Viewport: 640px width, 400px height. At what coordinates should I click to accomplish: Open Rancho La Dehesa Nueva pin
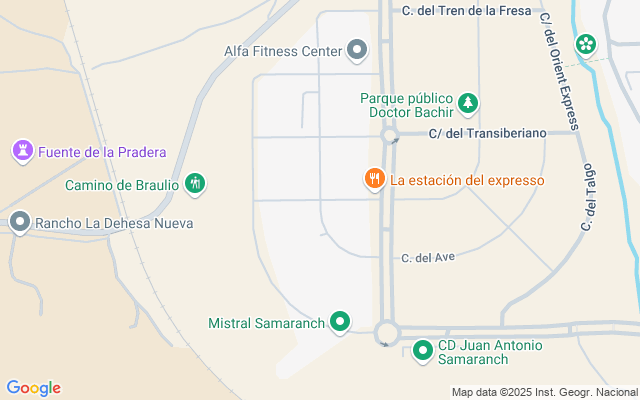[20, 222]
